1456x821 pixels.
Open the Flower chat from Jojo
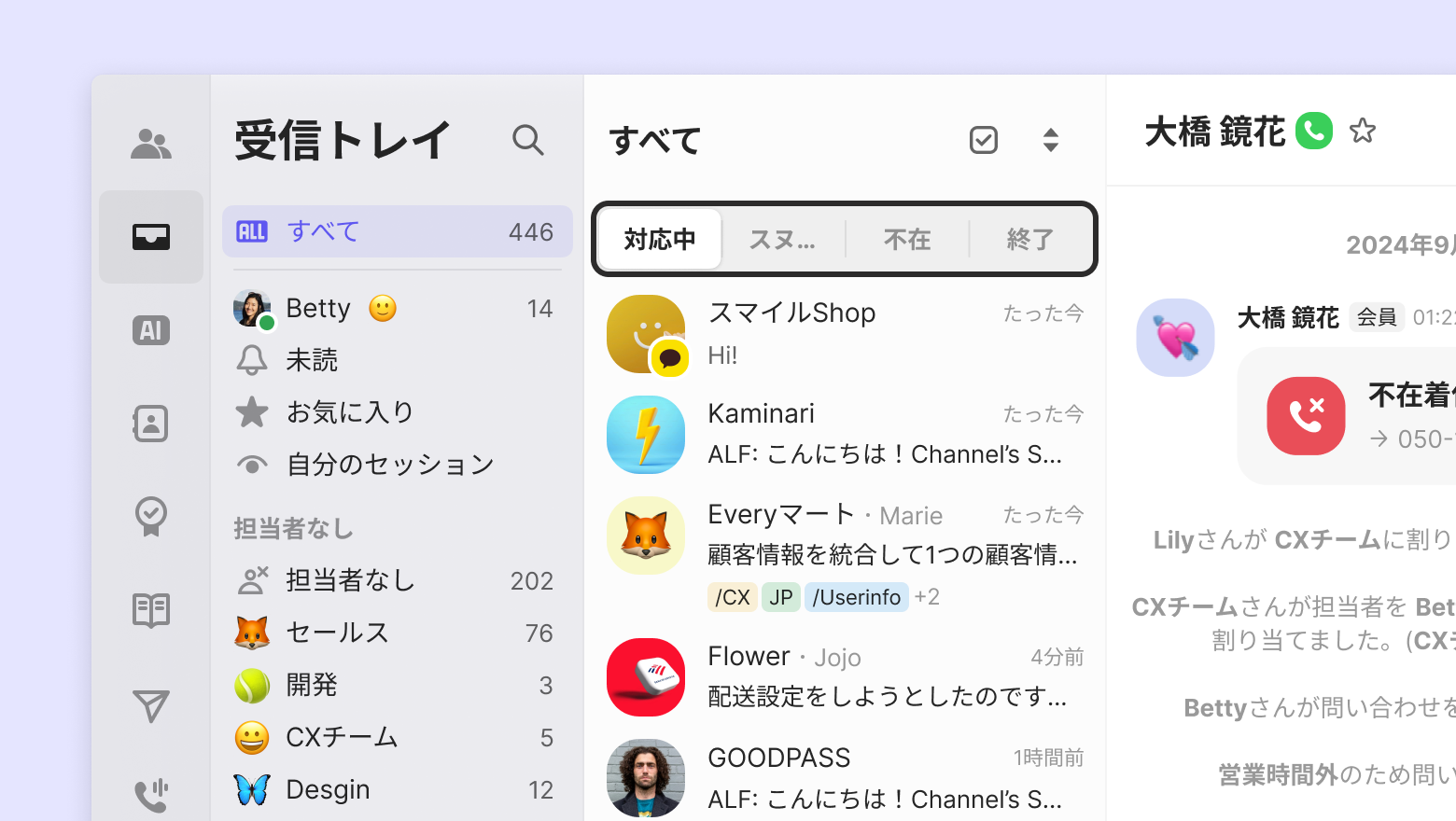point(844,676)
